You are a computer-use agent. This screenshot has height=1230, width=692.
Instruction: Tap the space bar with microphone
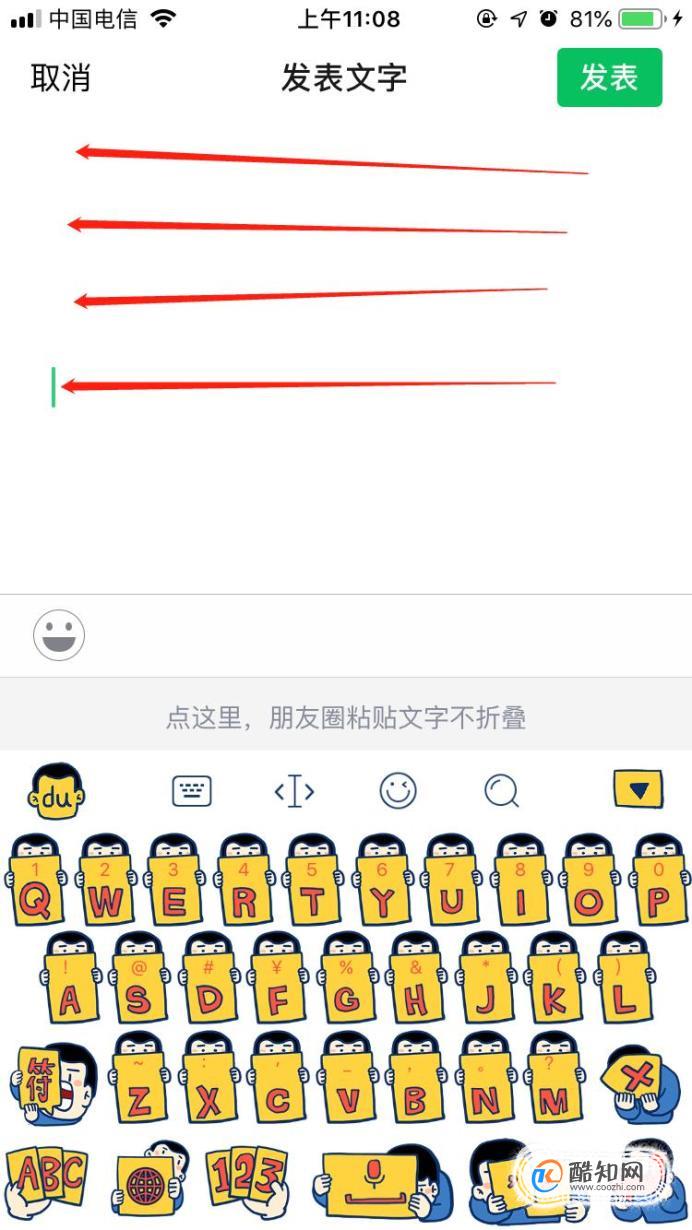370,1182
